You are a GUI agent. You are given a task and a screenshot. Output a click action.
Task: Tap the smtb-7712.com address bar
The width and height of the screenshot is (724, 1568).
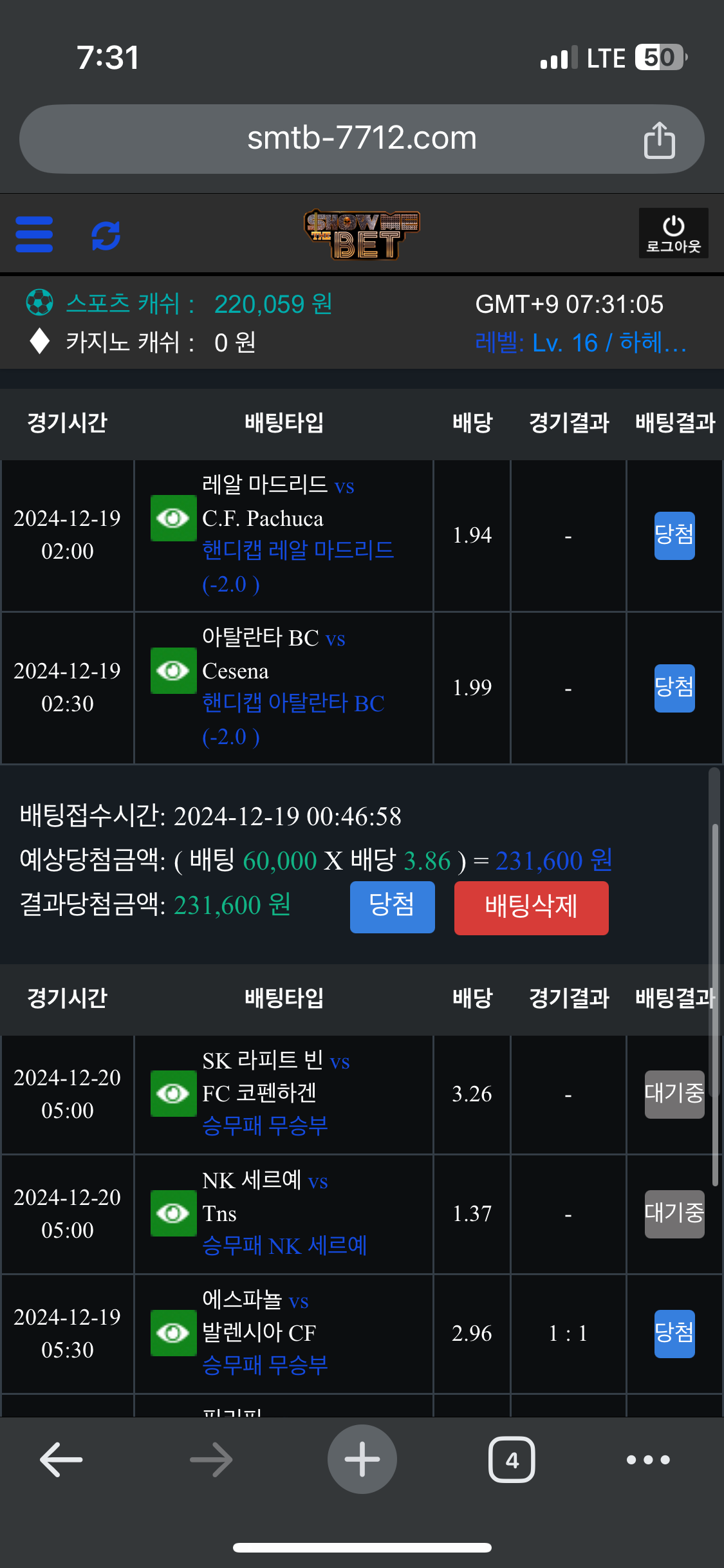click(362, 138)
